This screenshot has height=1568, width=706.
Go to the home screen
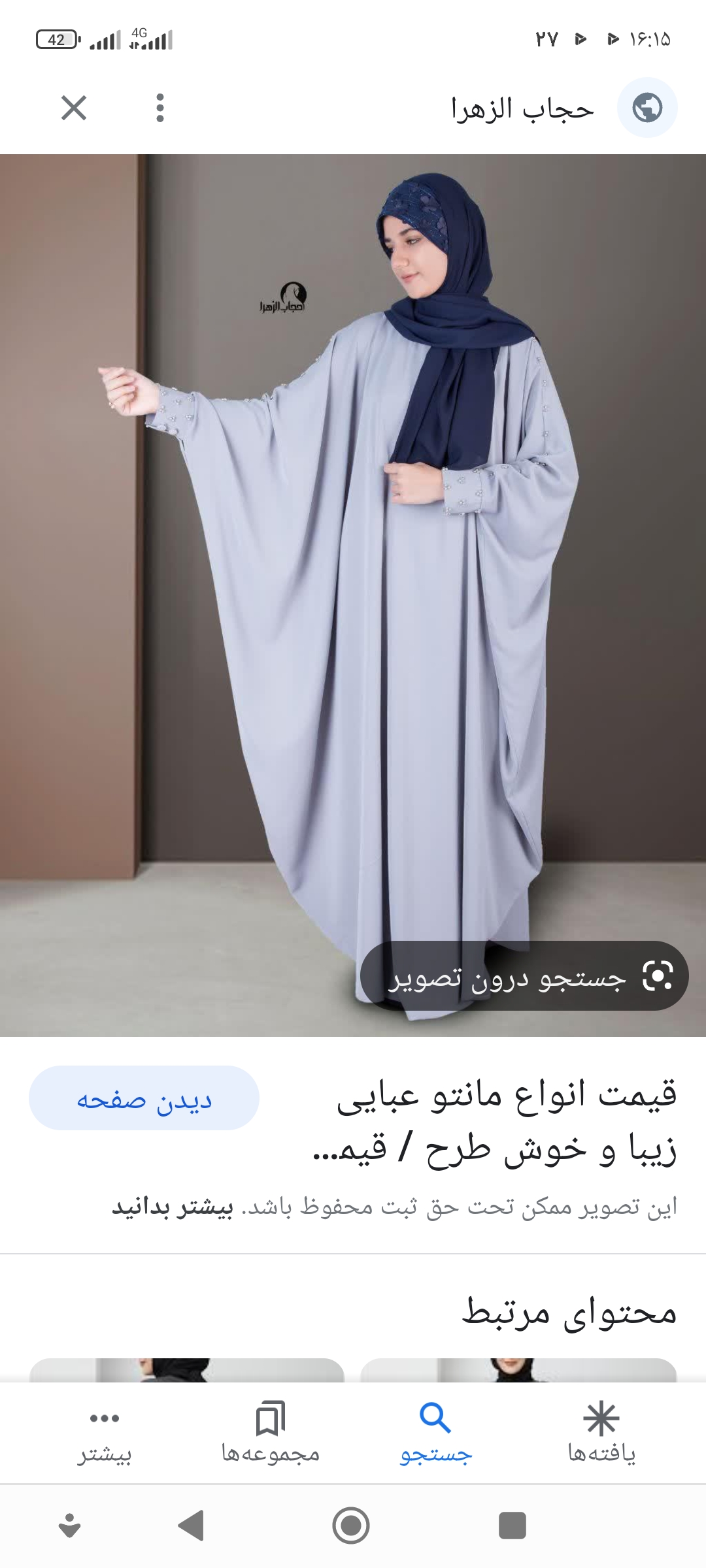tap(351, 1526)
